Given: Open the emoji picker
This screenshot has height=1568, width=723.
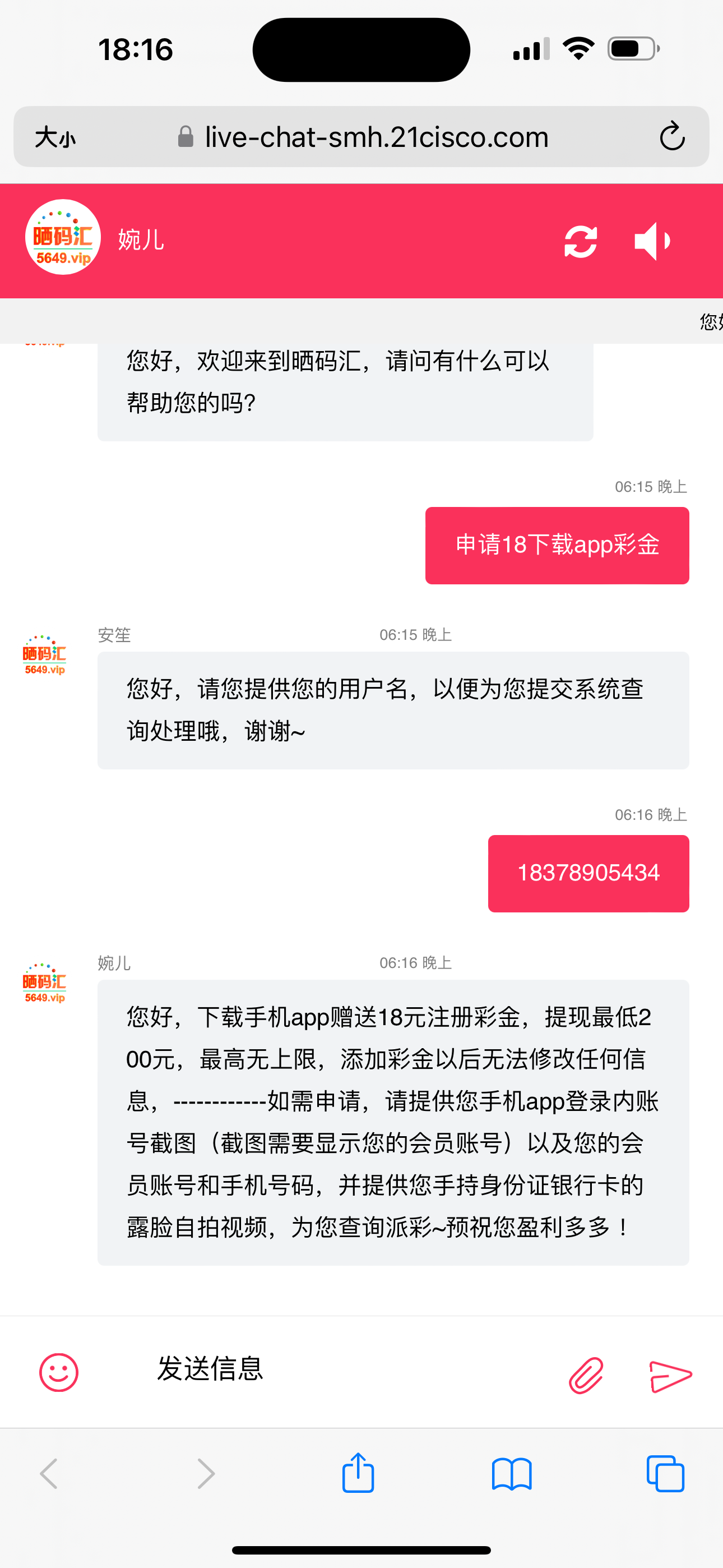Looking at the screenshot, I should point(58,1373).
